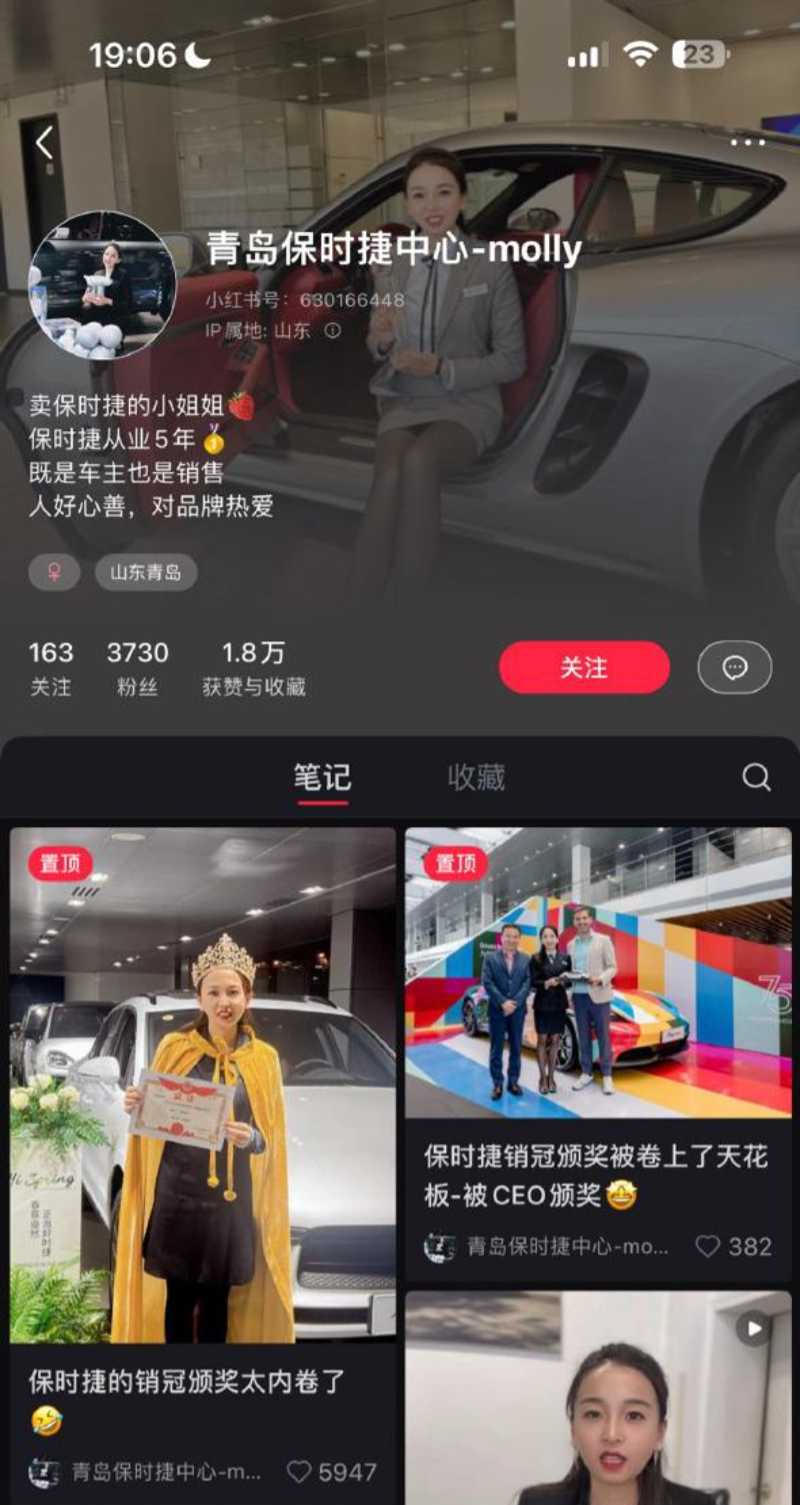
Task: View the 163 关注 following list
Action: click(x=51, y=668)
